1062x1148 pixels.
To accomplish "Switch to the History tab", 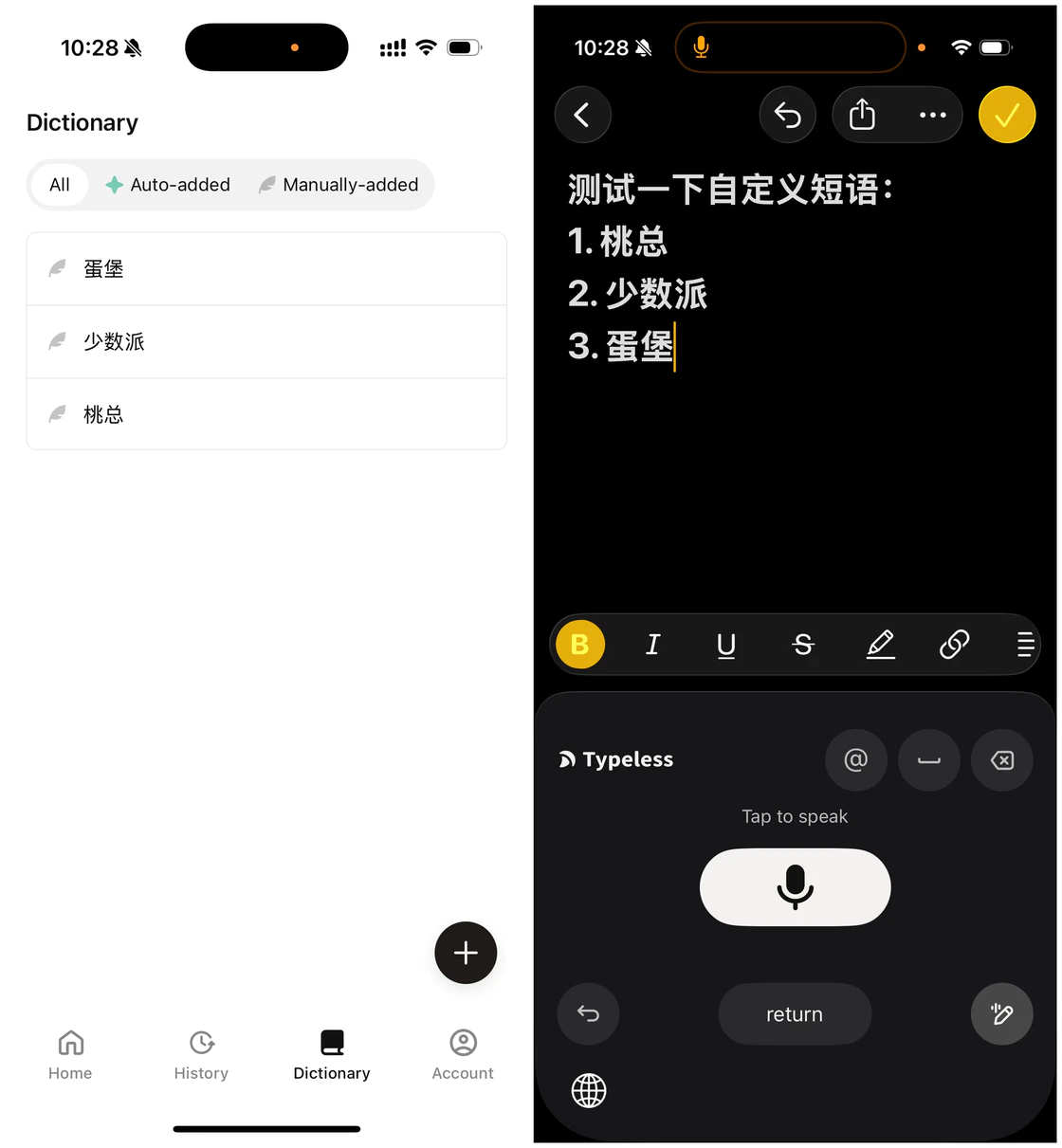I will [201, 1054].
